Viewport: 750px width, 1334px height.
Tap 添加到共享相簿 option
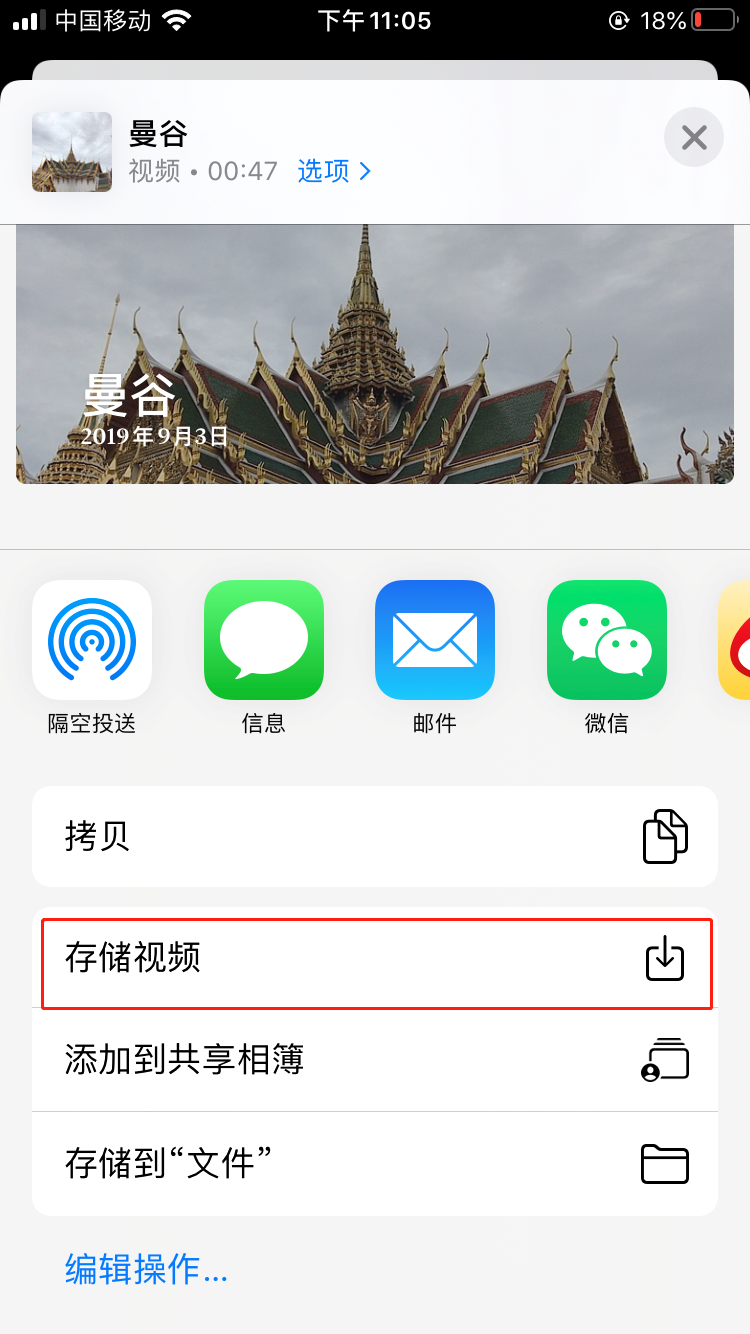coord(375,1060)
